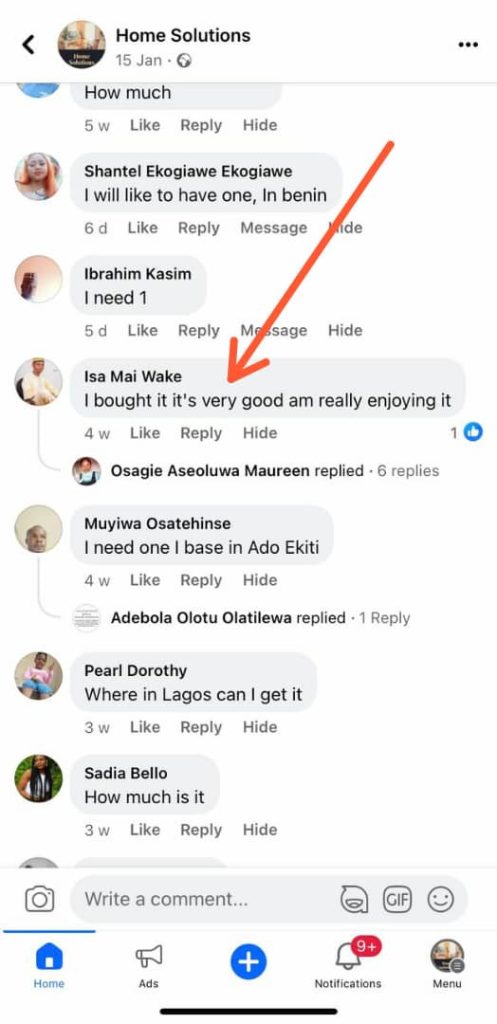
Task: Message Shantel Ekogiawe Ekogiawe
Action: 274,228
